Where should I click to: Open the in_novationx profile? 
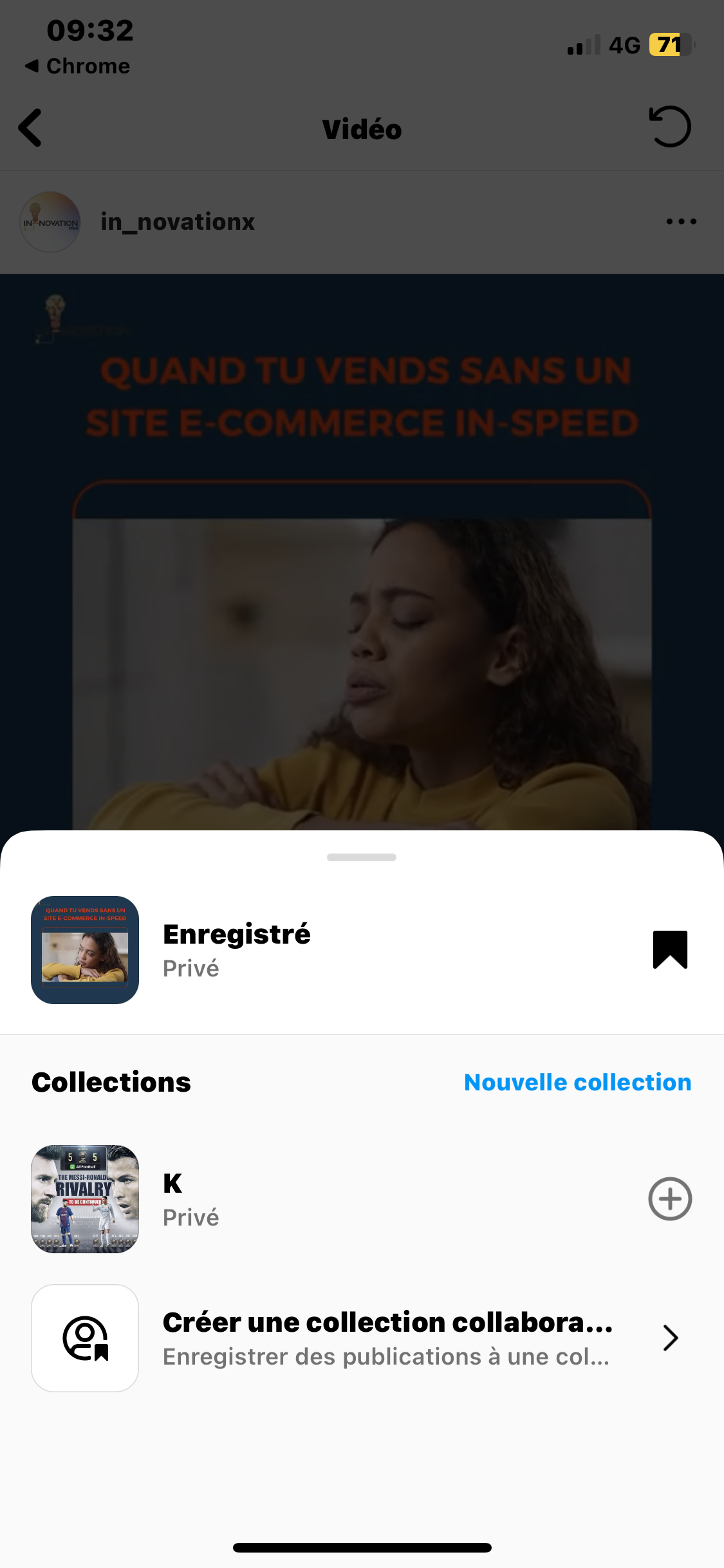point(177,221)
